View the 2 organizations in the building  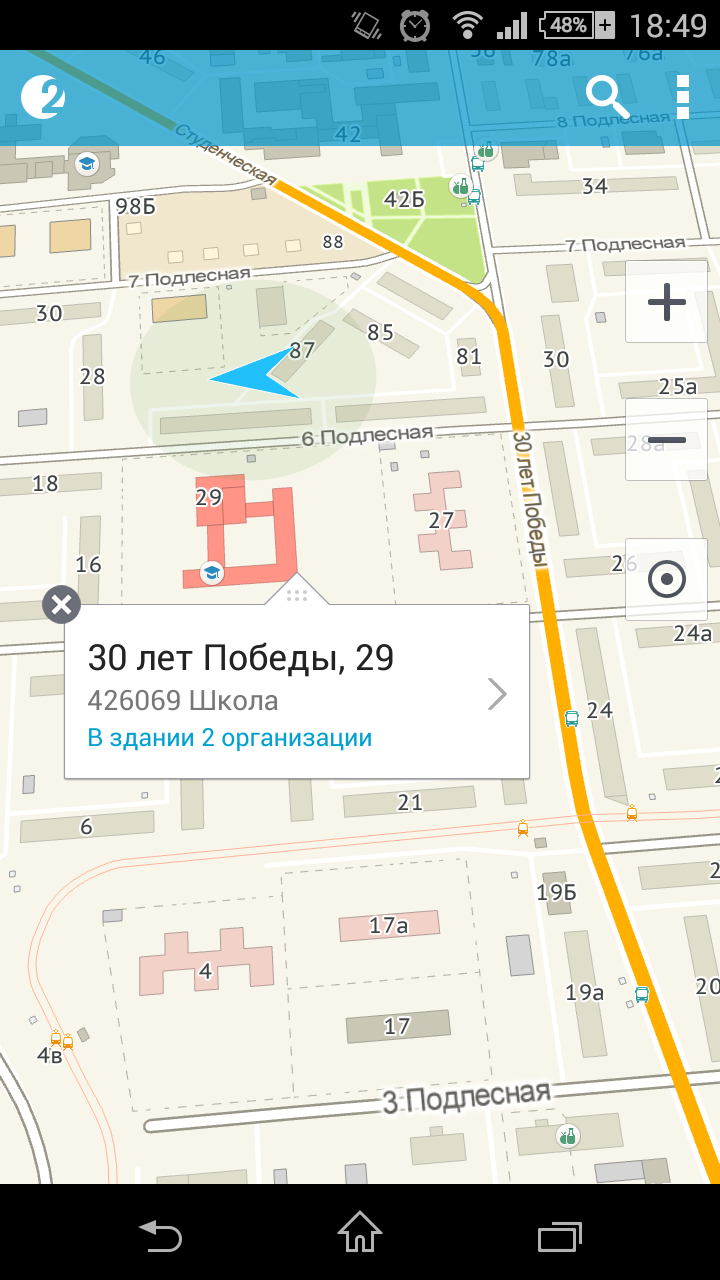230,738
